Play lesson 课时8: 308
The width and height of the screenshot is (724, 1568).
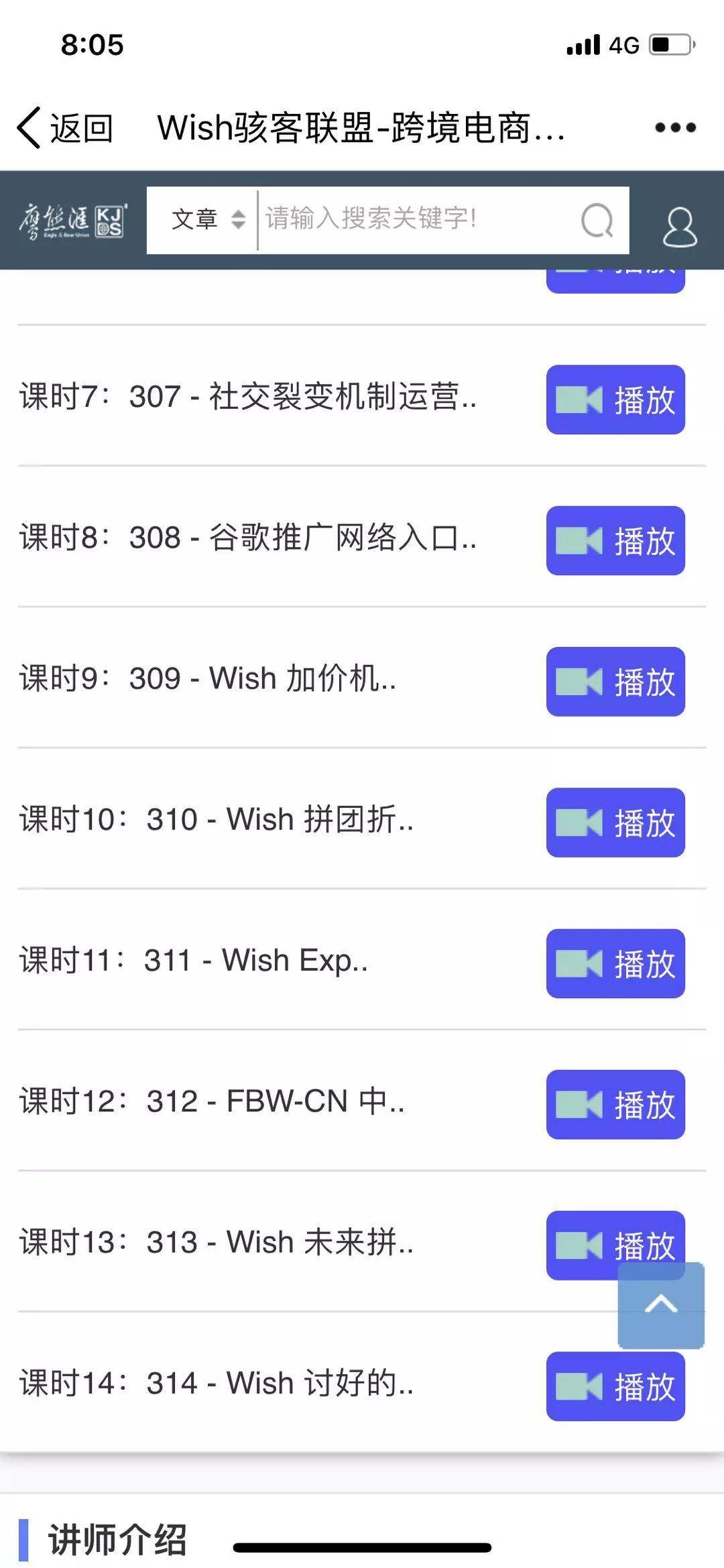tap(615, 540)
